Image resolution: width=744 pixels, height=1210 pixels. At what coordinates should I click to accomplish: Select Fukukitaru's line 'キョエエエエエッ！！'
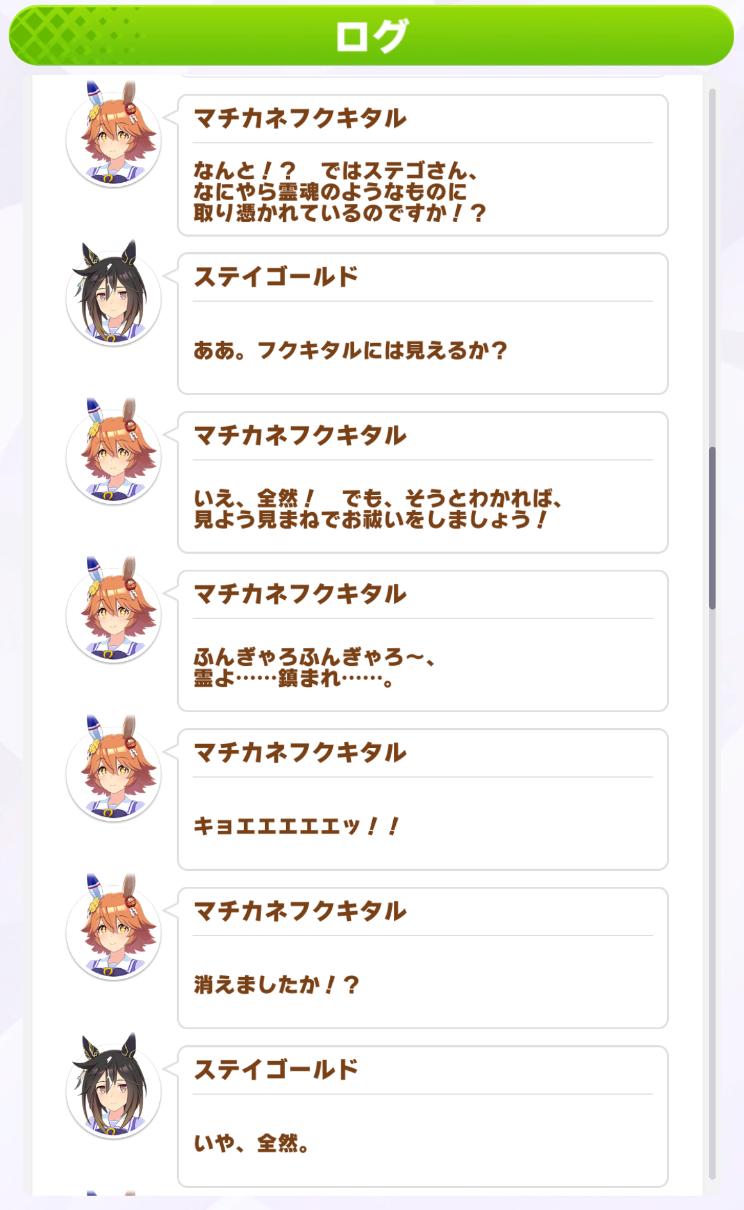(x=422, y=800)
